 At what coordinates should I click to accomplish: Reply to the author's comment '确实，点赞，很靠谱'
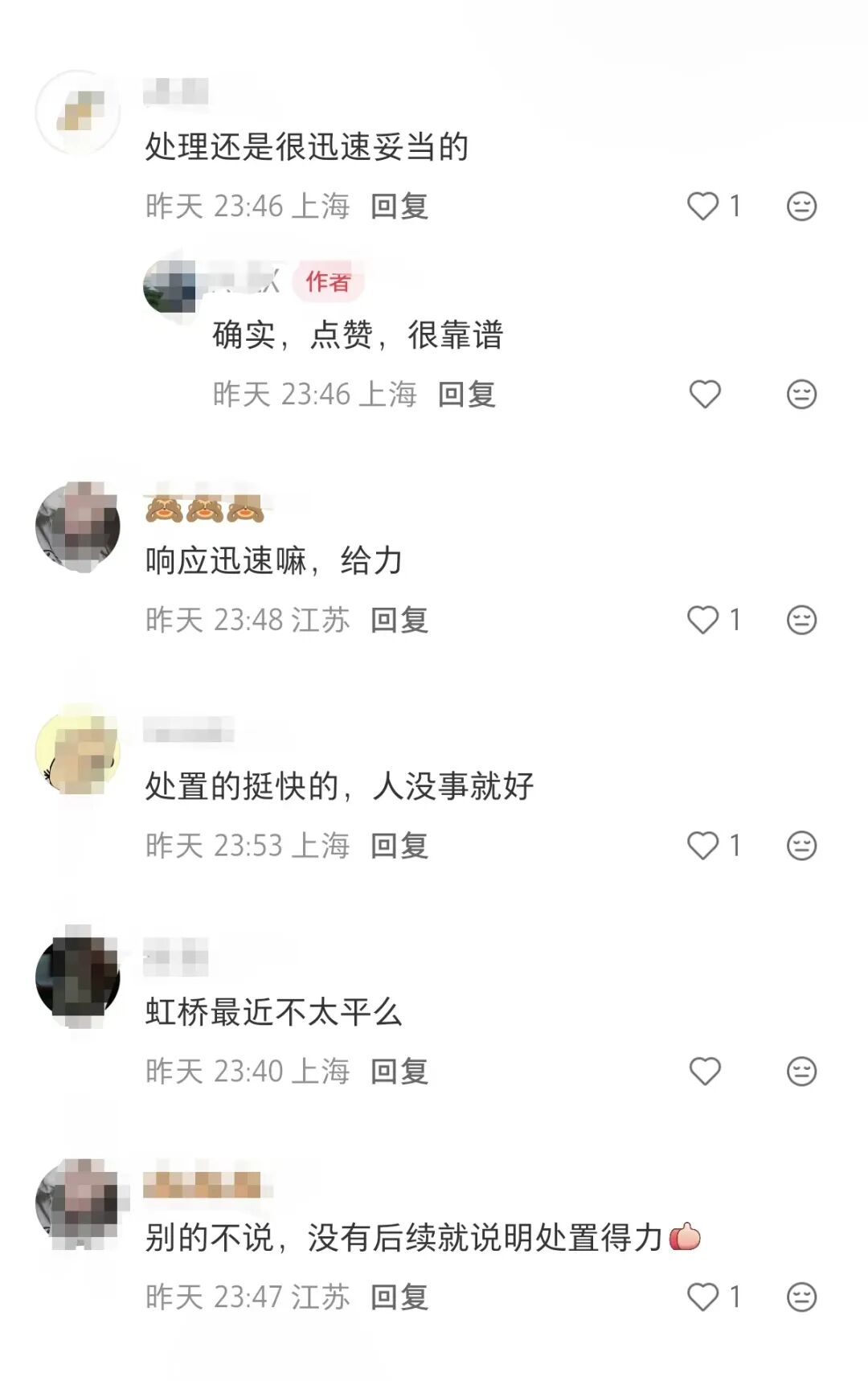click(x=467, y=395)
